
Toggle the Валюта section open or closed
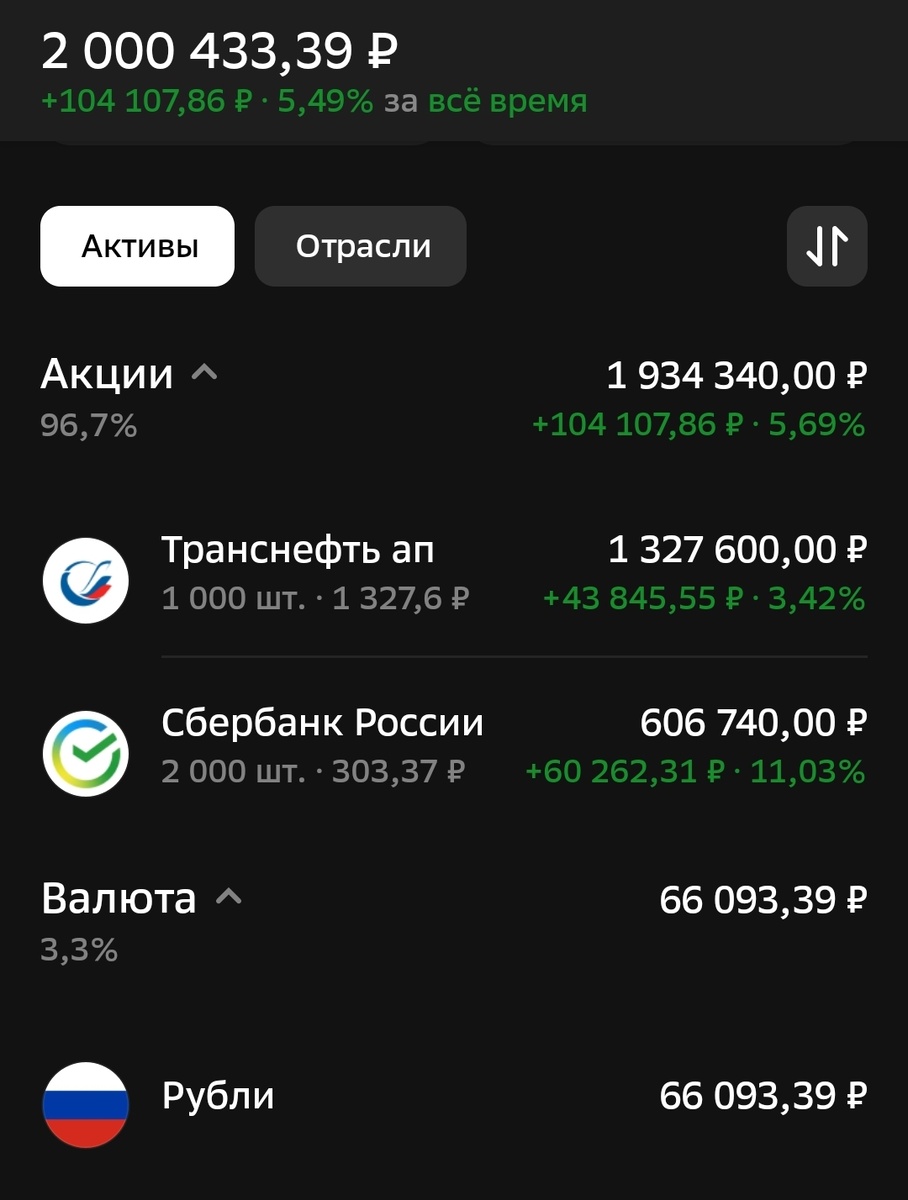click(x=227, y=897)
